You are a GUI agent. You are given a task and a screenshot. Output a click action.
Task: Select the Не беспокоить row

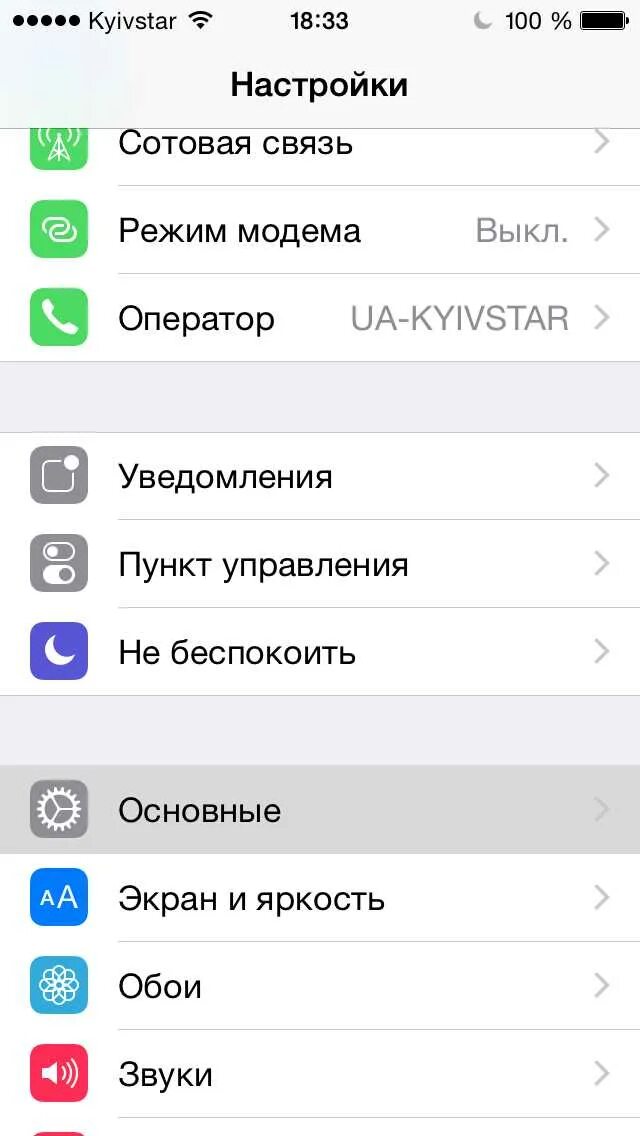[320, 652]
